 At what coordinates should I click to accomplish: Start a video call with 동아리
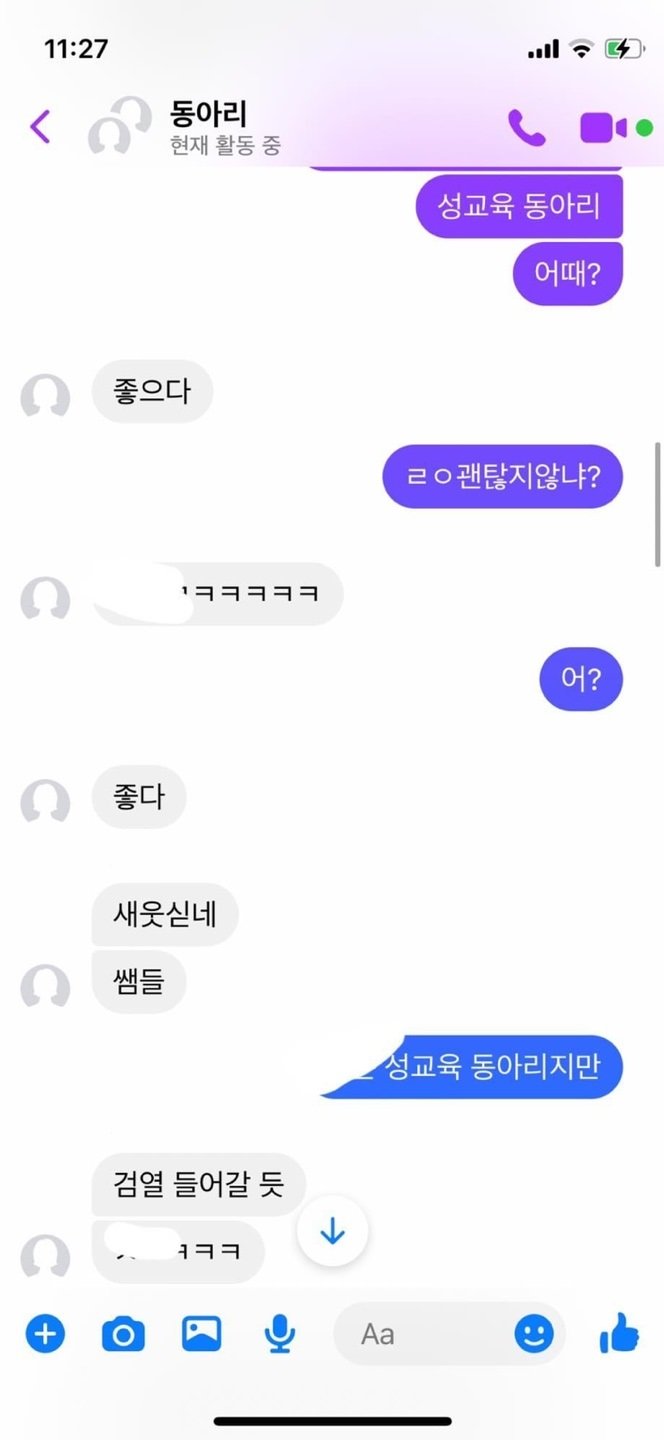click(604, 128)
